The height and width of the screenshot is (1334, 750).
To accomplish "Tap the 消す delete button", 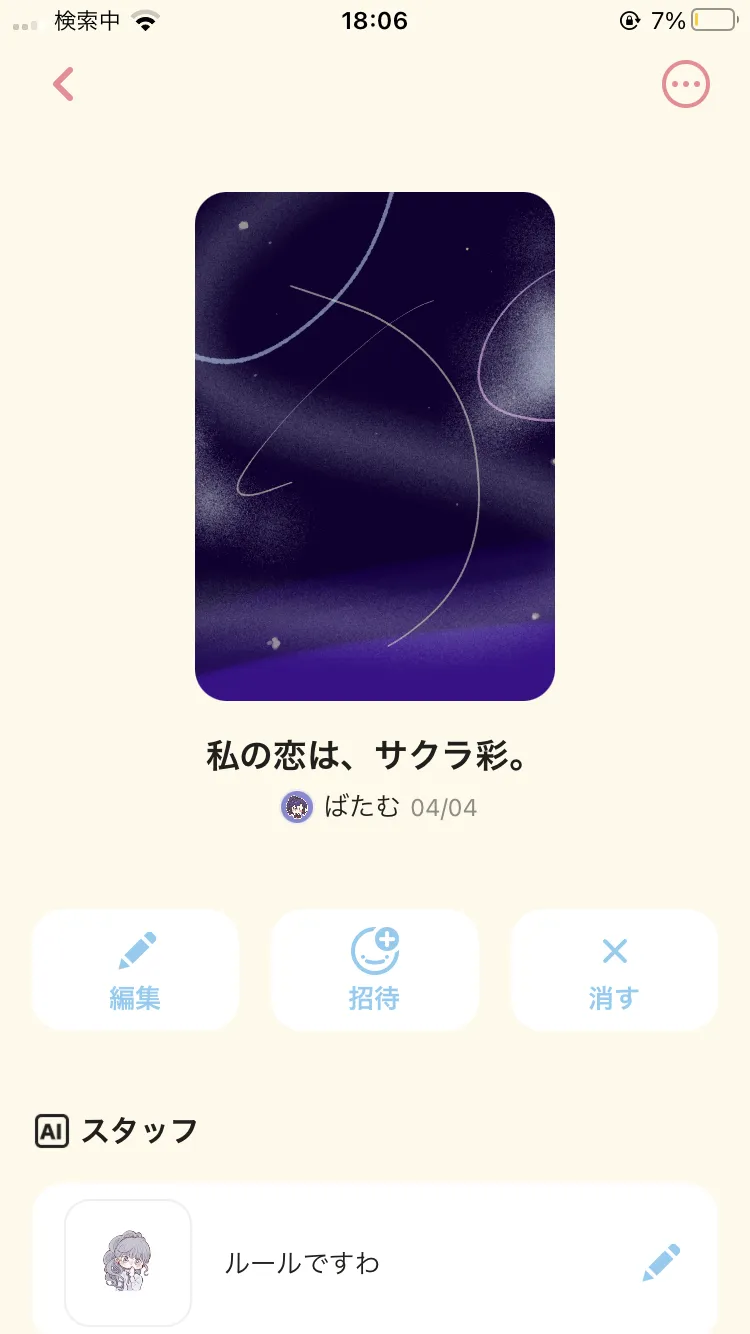I will (x=614, y=970).
